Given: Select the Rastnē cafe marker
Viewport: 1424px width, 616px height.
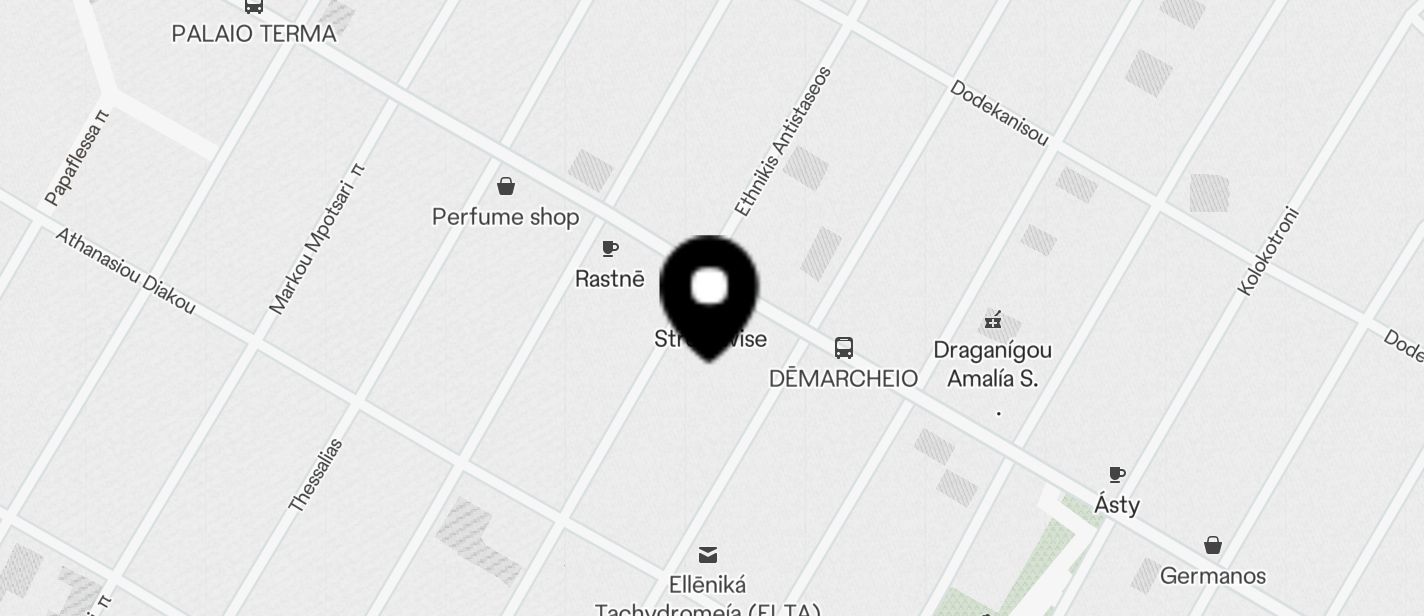Looking at the screenshot, I should (610, 250).
